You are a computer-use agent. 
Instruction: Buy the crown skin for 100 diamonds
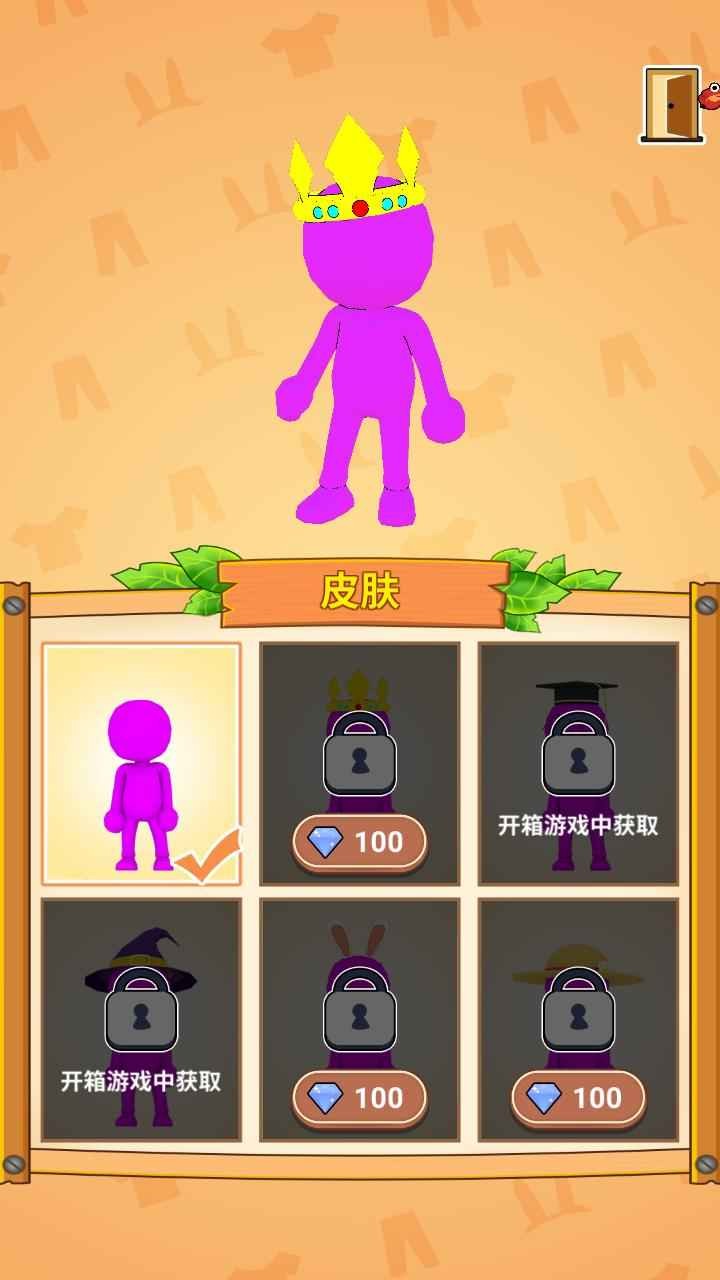click(359, 842)
